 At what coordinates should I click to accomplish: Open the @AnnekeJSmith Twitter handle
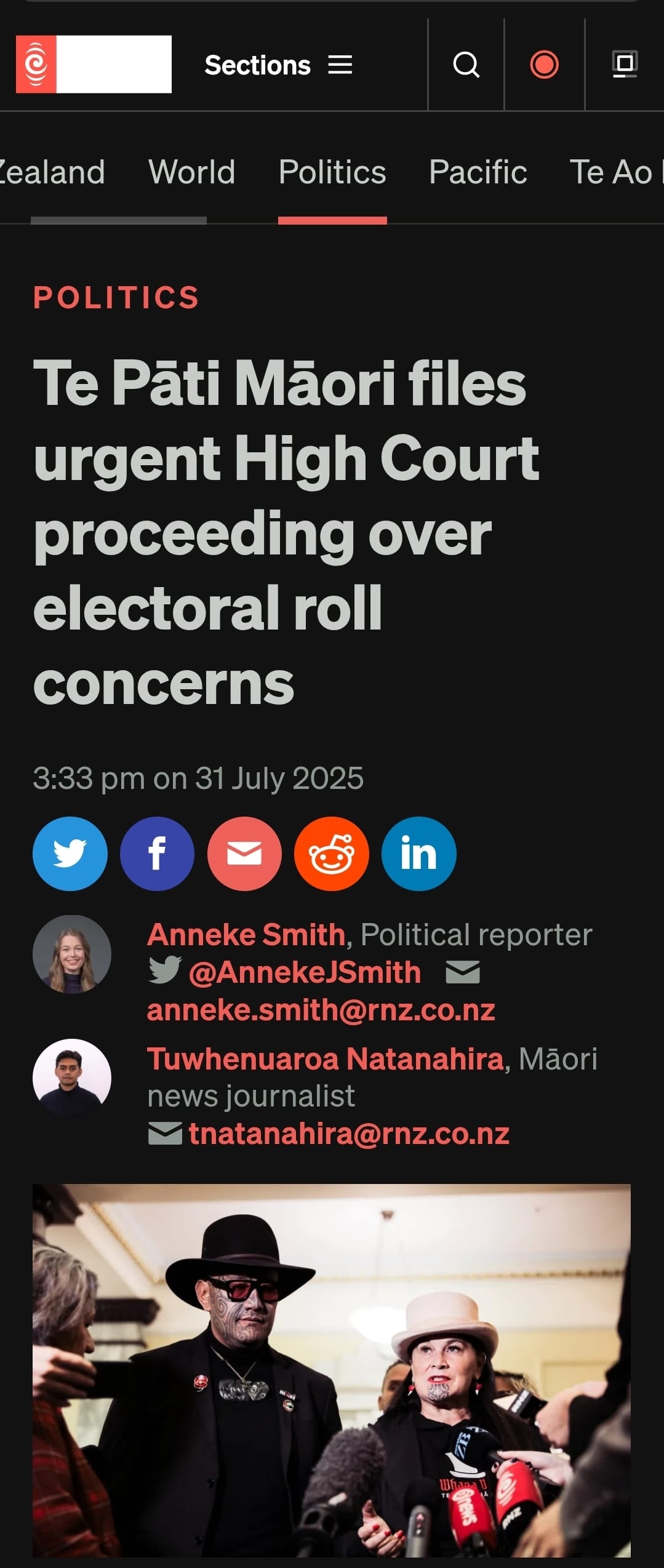point(305,972)
